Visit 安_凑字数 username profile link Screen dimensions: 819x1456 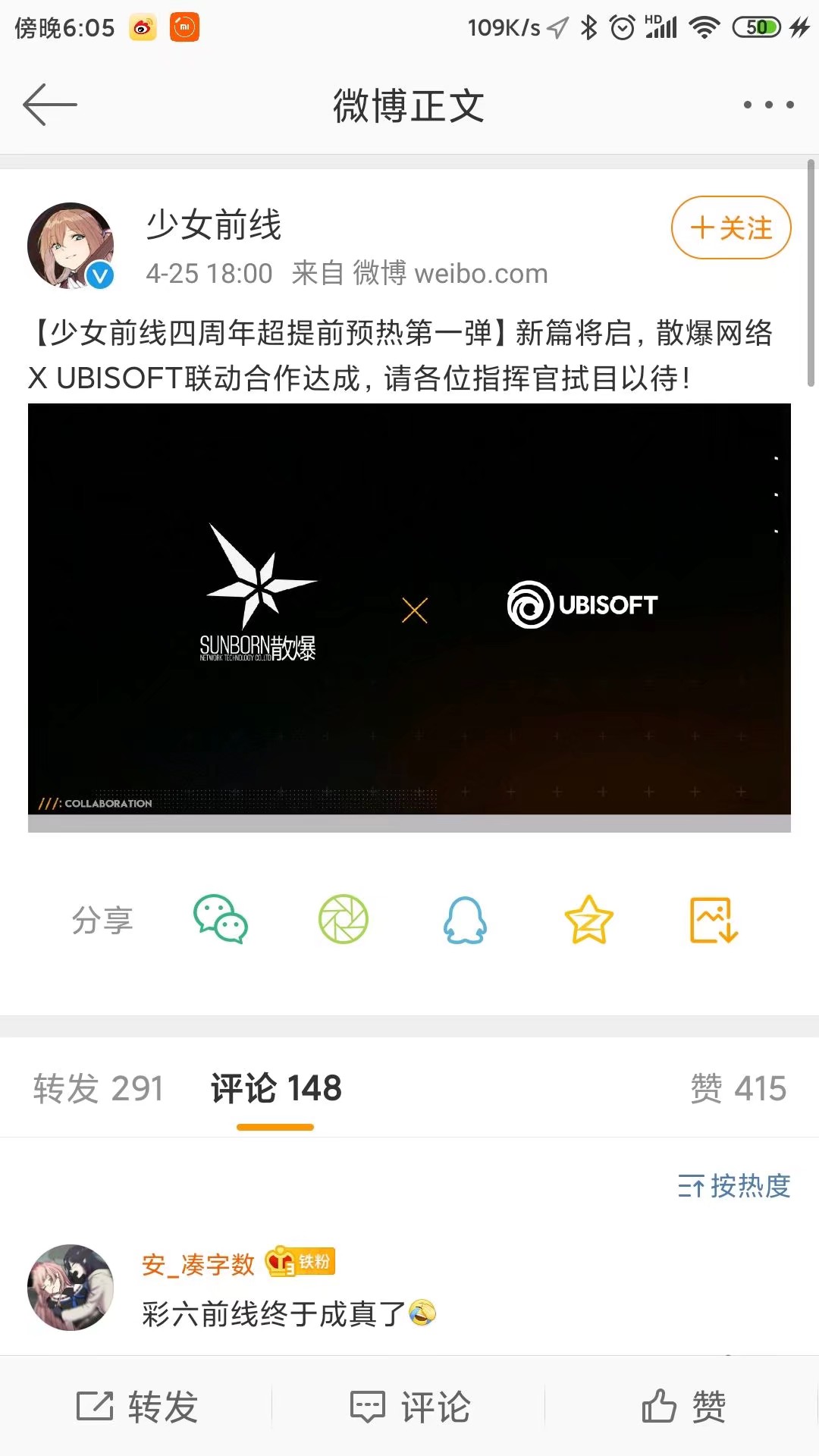tap(198, 1264)
